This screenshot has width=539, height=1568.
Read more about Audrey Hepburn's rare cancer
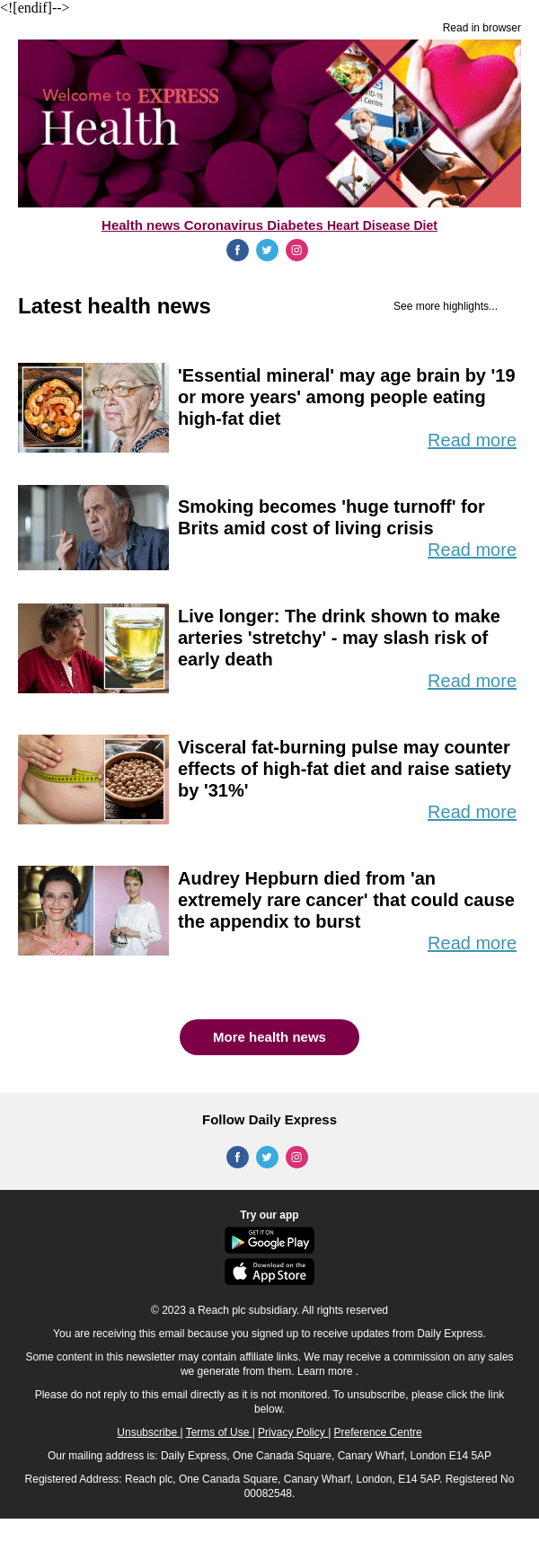(x=472, y=943)
